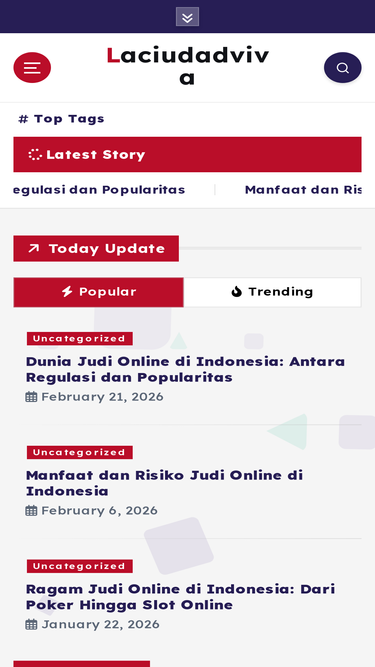Open article Ragam Judi Online di Indonesia

(180, 597)
